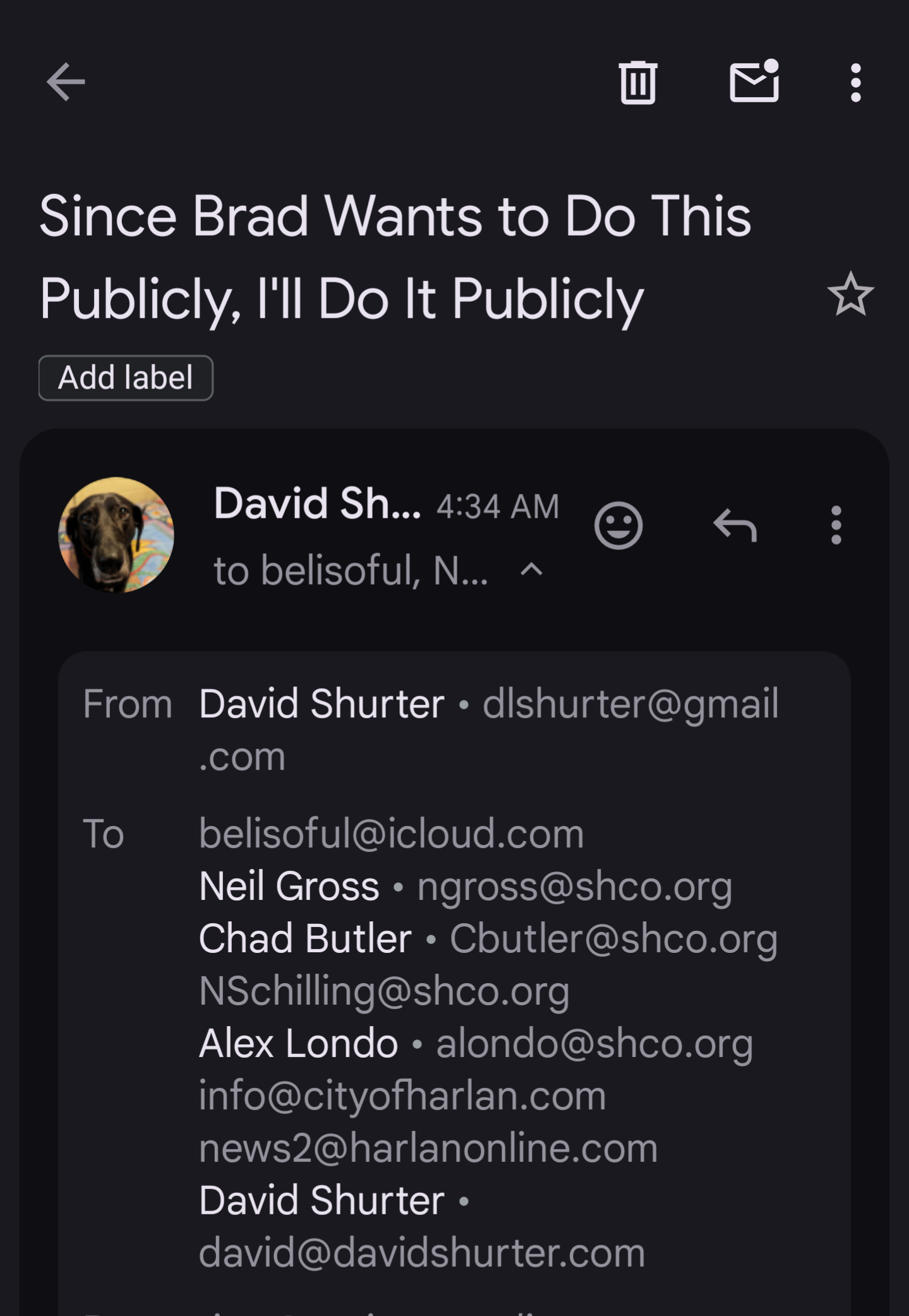Image resolution: width=909 pixels, height=1316 pixels.
Task: Collapse the recipient details chevron
Action: pos(531,570)
